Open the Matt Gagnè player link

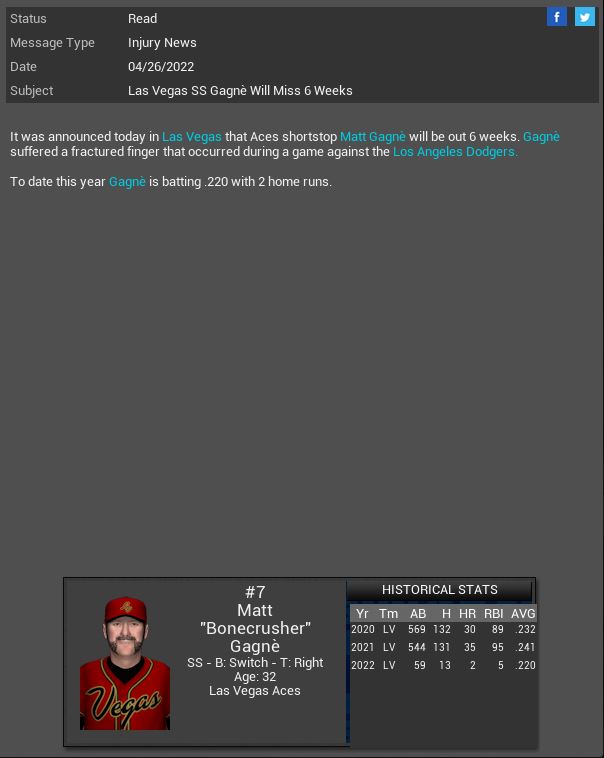pyautogui.click(x=373, y=136)
